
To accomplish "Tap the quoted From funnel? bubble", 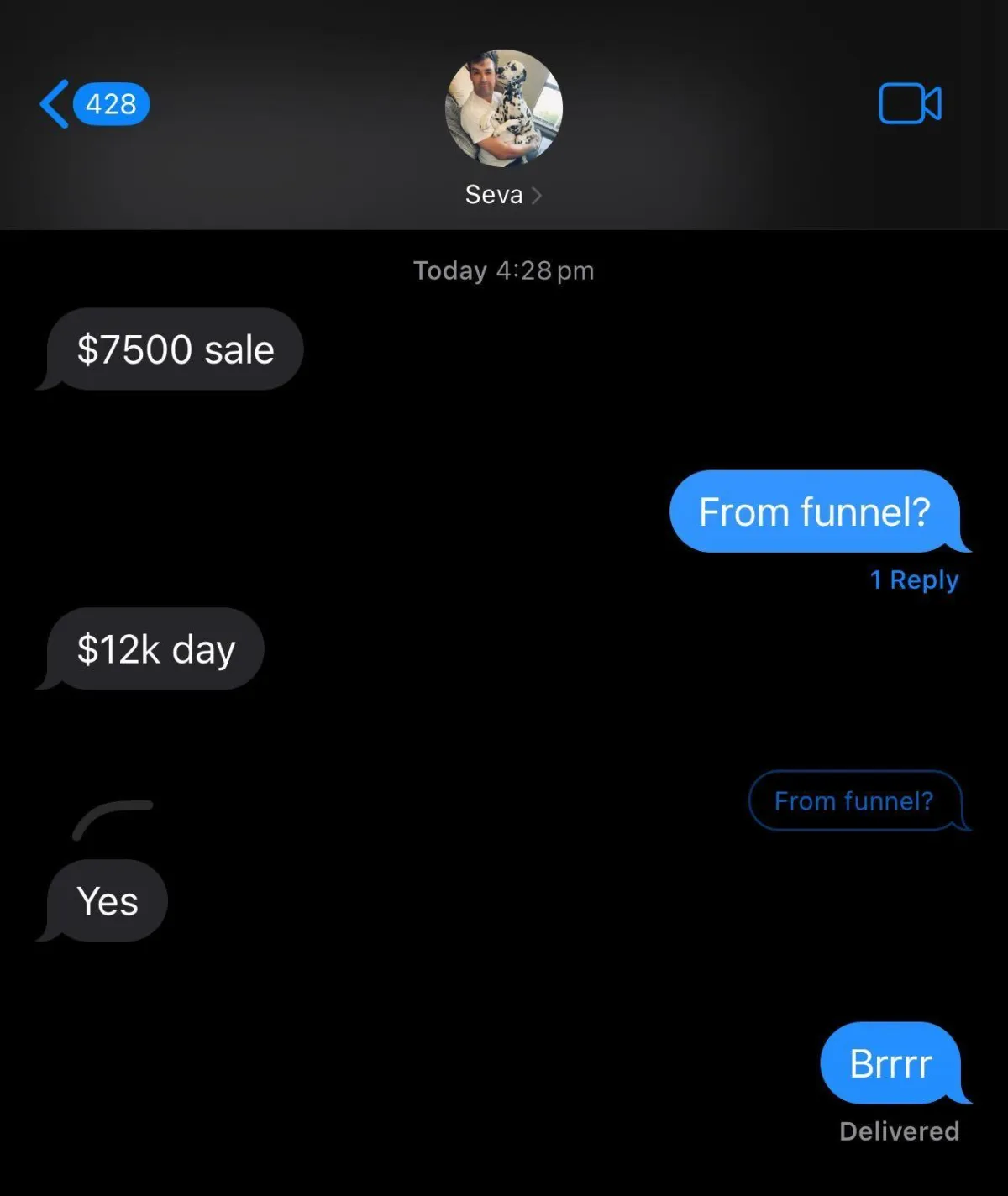I will (853, 800).
